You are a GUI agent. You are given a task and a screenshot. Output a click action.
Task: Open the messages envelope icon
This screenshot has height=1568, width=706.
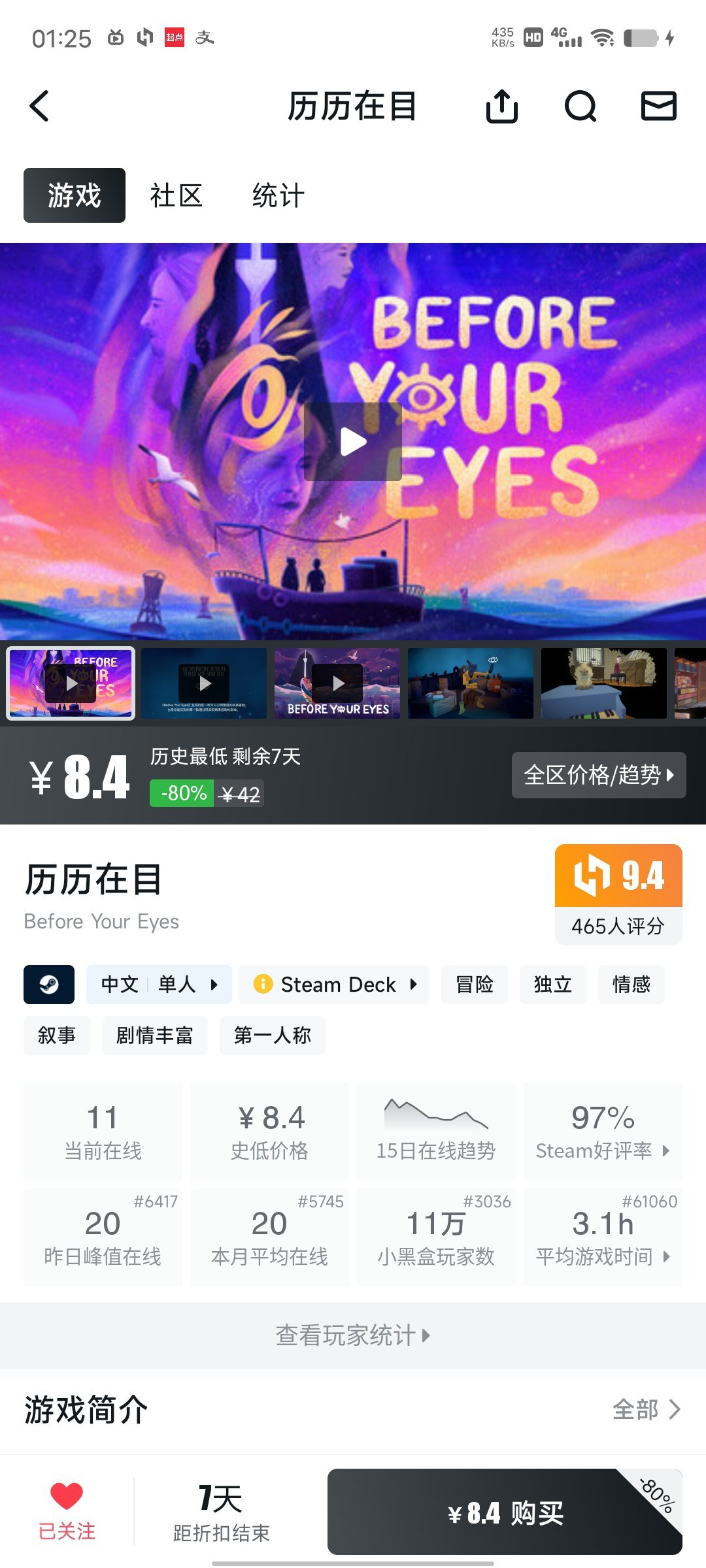click(658, 106)
